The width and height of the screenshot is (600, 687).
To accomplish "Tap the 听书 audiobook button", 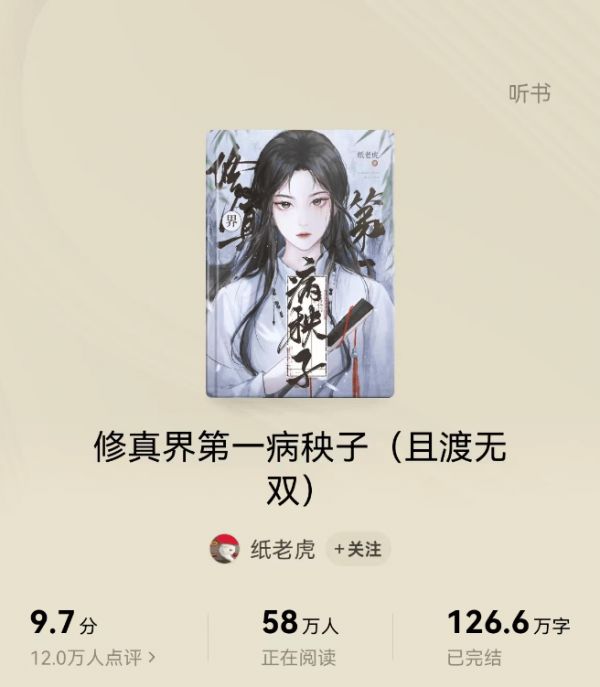I will [529, 94].
